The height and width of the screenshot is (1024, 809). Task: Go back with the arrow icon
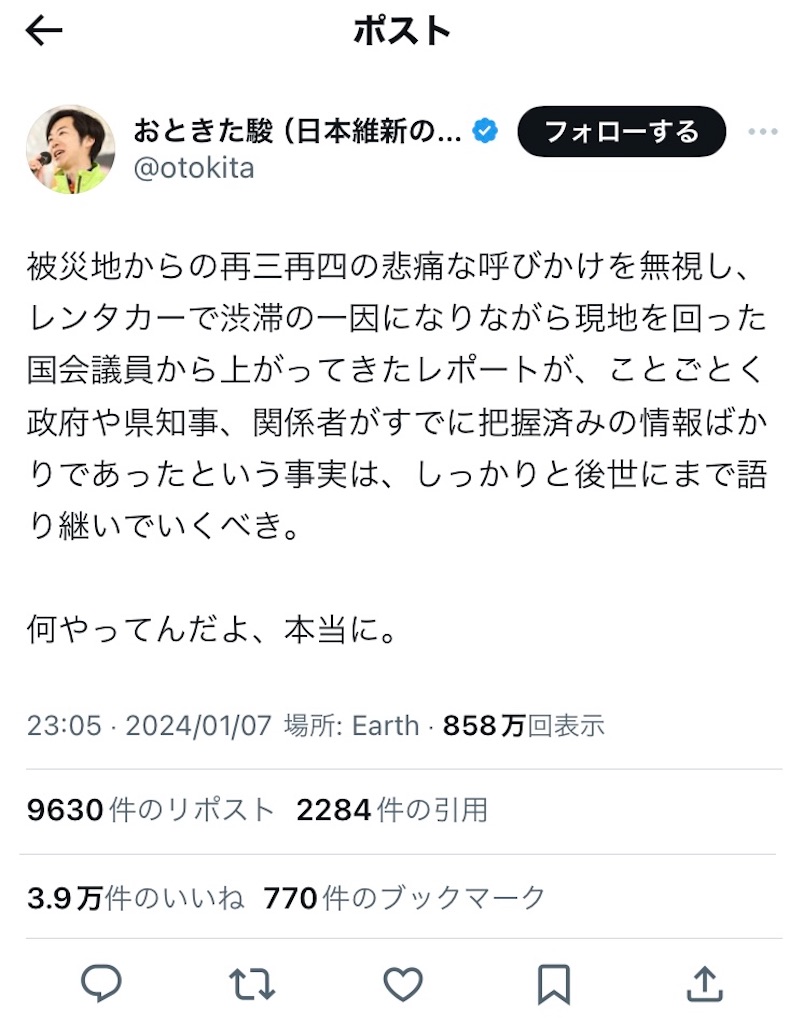[44, 32]
